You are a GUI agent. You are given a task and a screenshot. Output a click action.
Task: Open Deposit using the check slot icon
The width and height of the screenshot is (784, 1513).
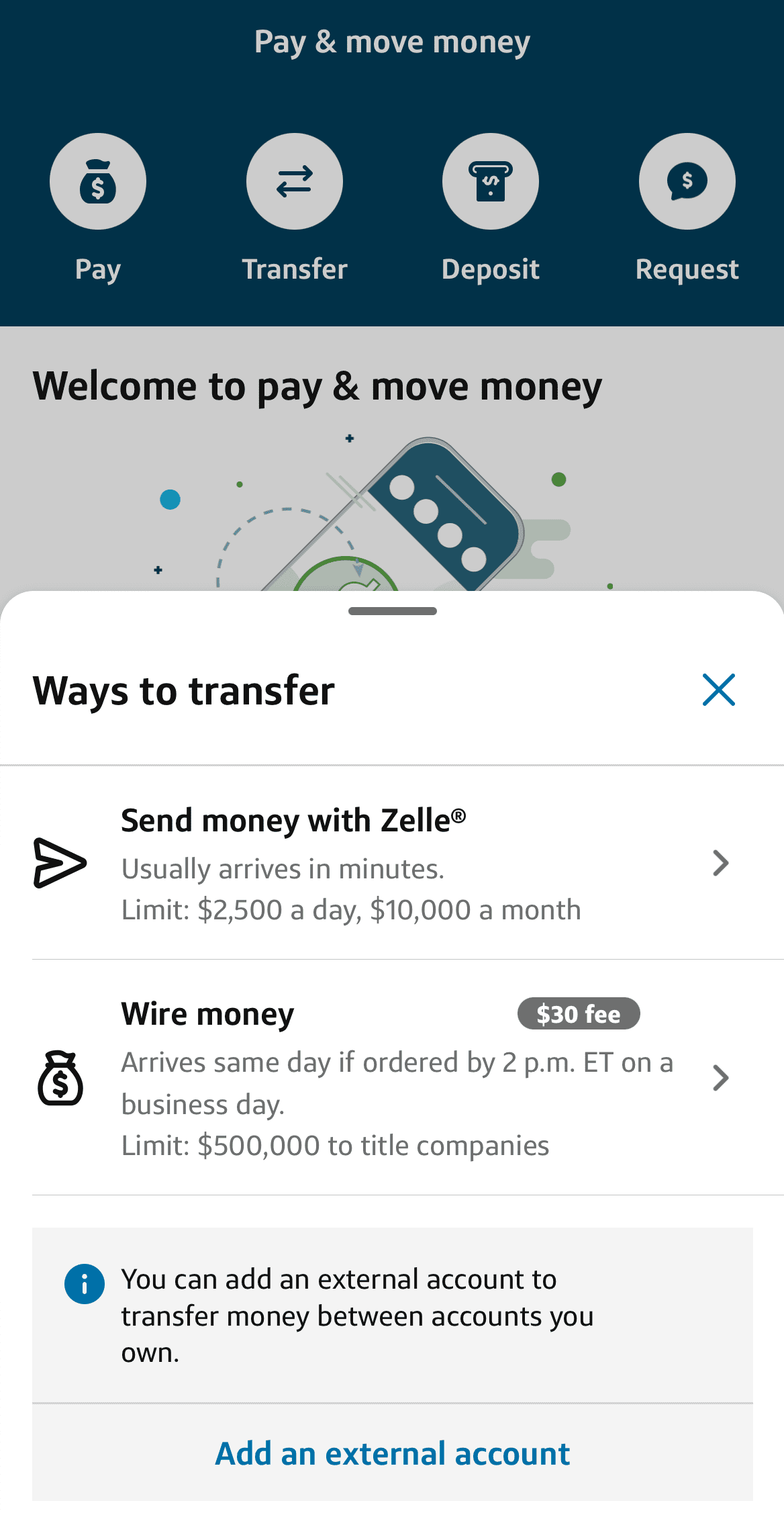(491, 181)
